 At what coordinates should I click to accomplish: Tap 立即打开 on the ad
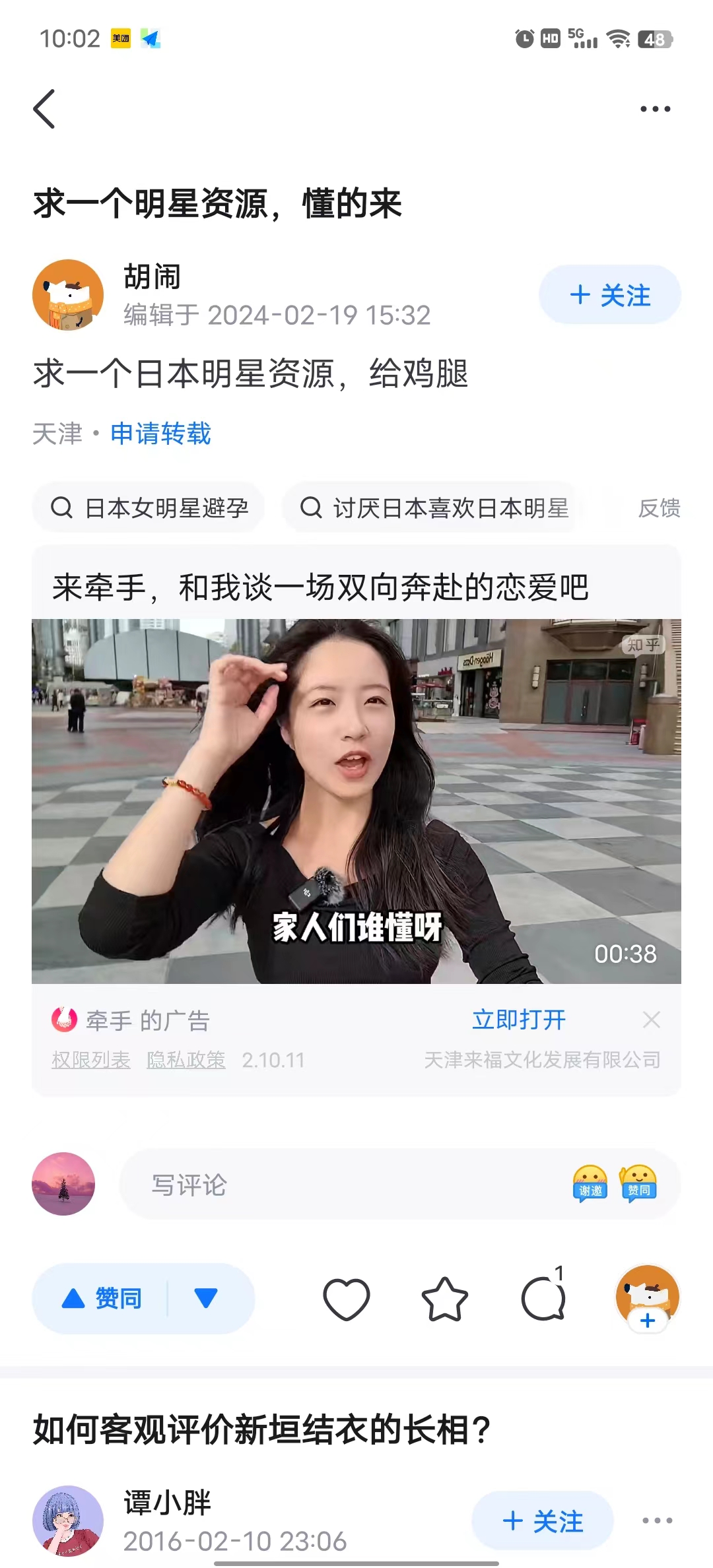pyautogui.click(x=519, y=1020)
